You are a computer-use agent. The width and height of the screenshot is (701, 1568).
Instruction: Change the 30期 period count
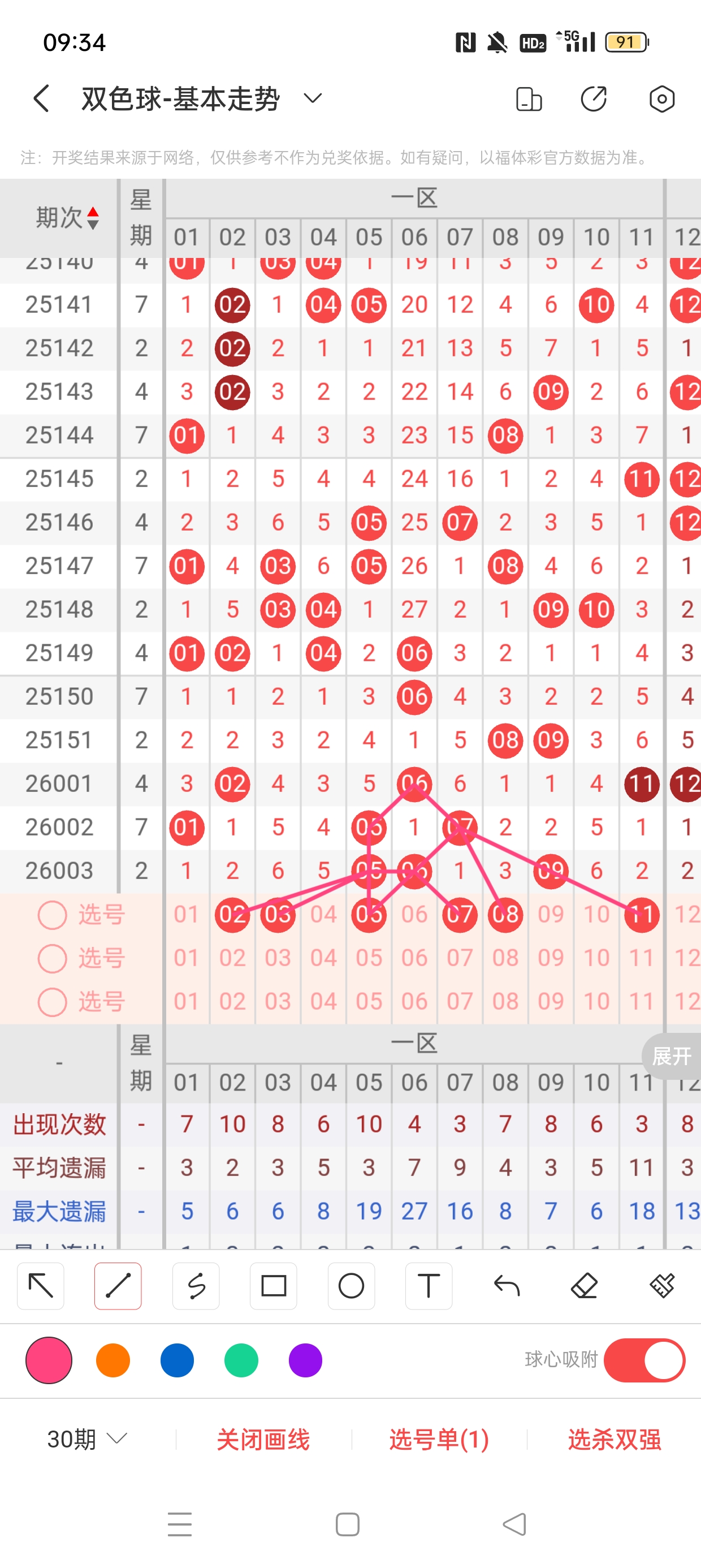(87, 1439)
